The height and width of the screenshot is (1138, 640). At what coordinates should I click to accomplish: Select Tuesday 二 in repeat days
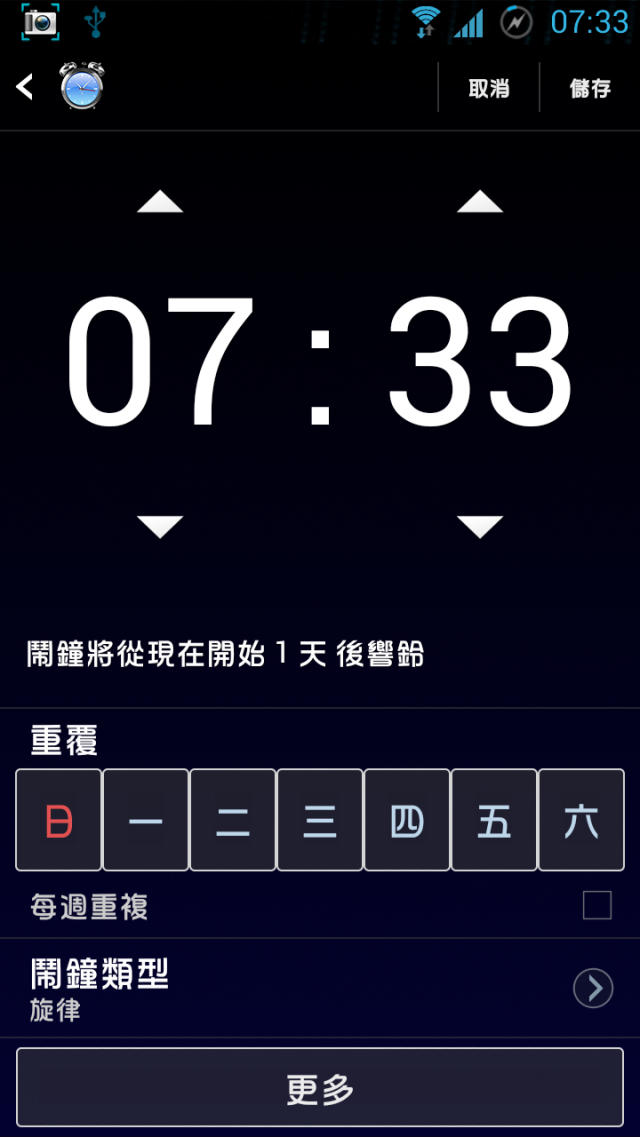tap(233, 820)
